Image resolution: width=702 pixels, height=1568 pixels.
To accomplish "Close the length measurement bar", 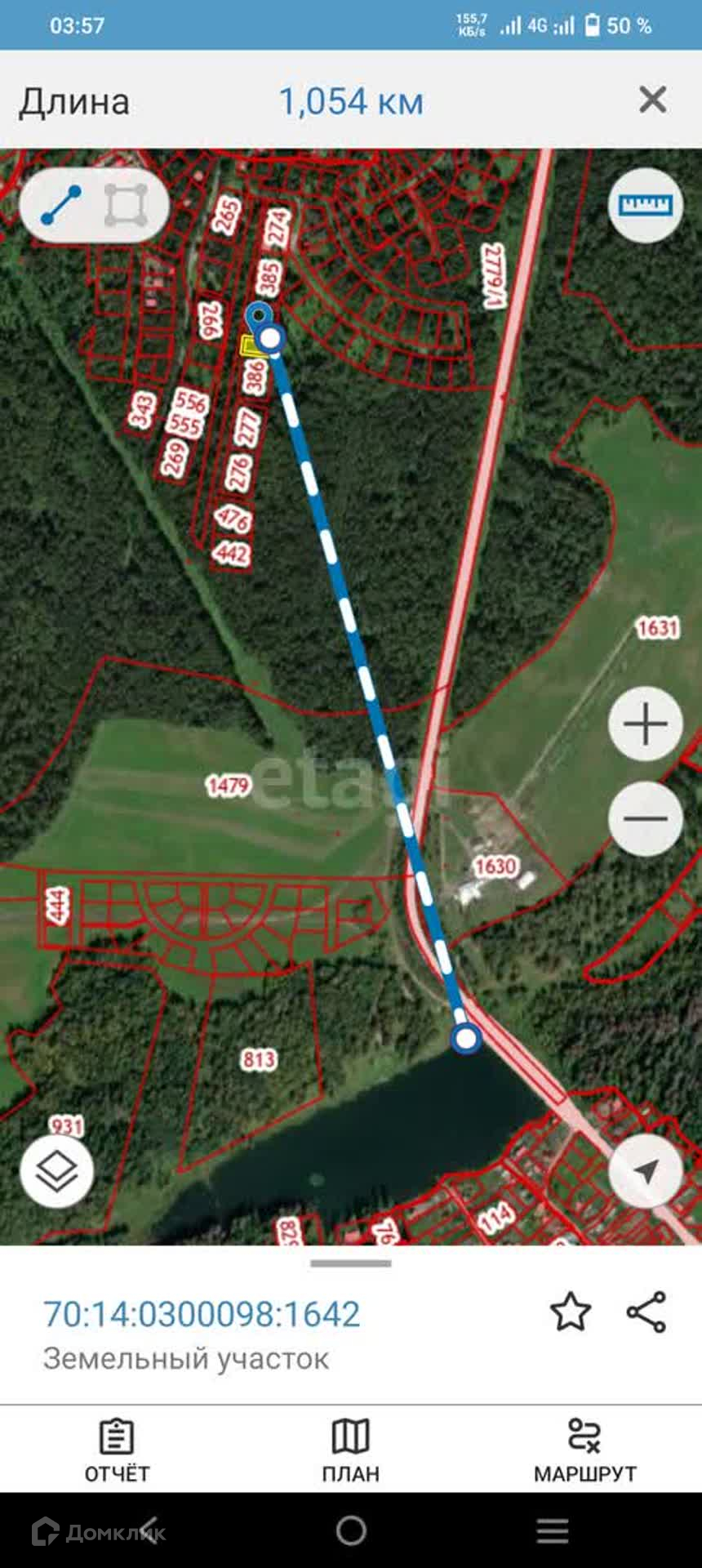I will pos(652,100).
